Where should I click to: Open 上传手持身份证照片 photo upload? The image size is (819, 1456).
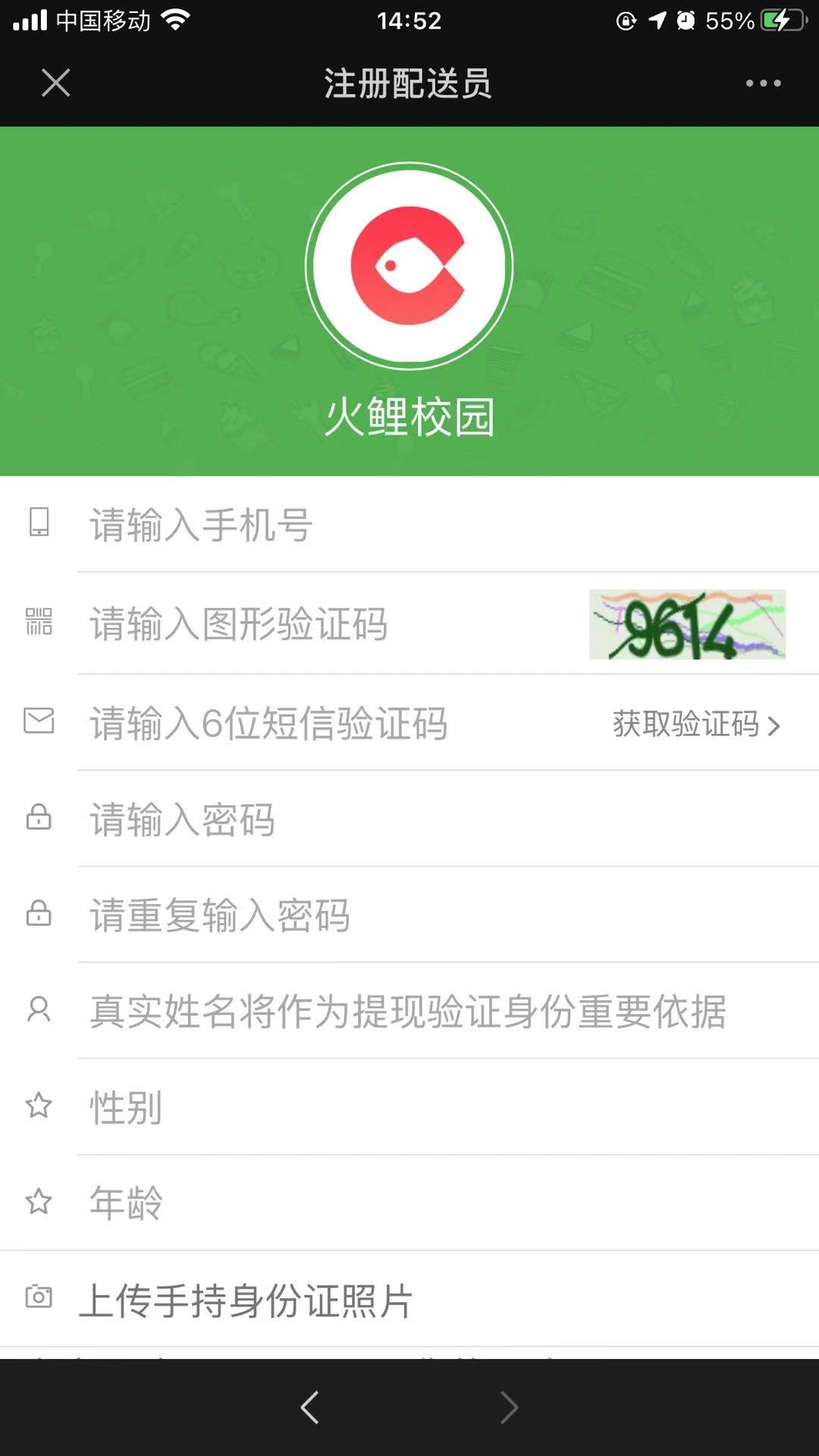246,1301
